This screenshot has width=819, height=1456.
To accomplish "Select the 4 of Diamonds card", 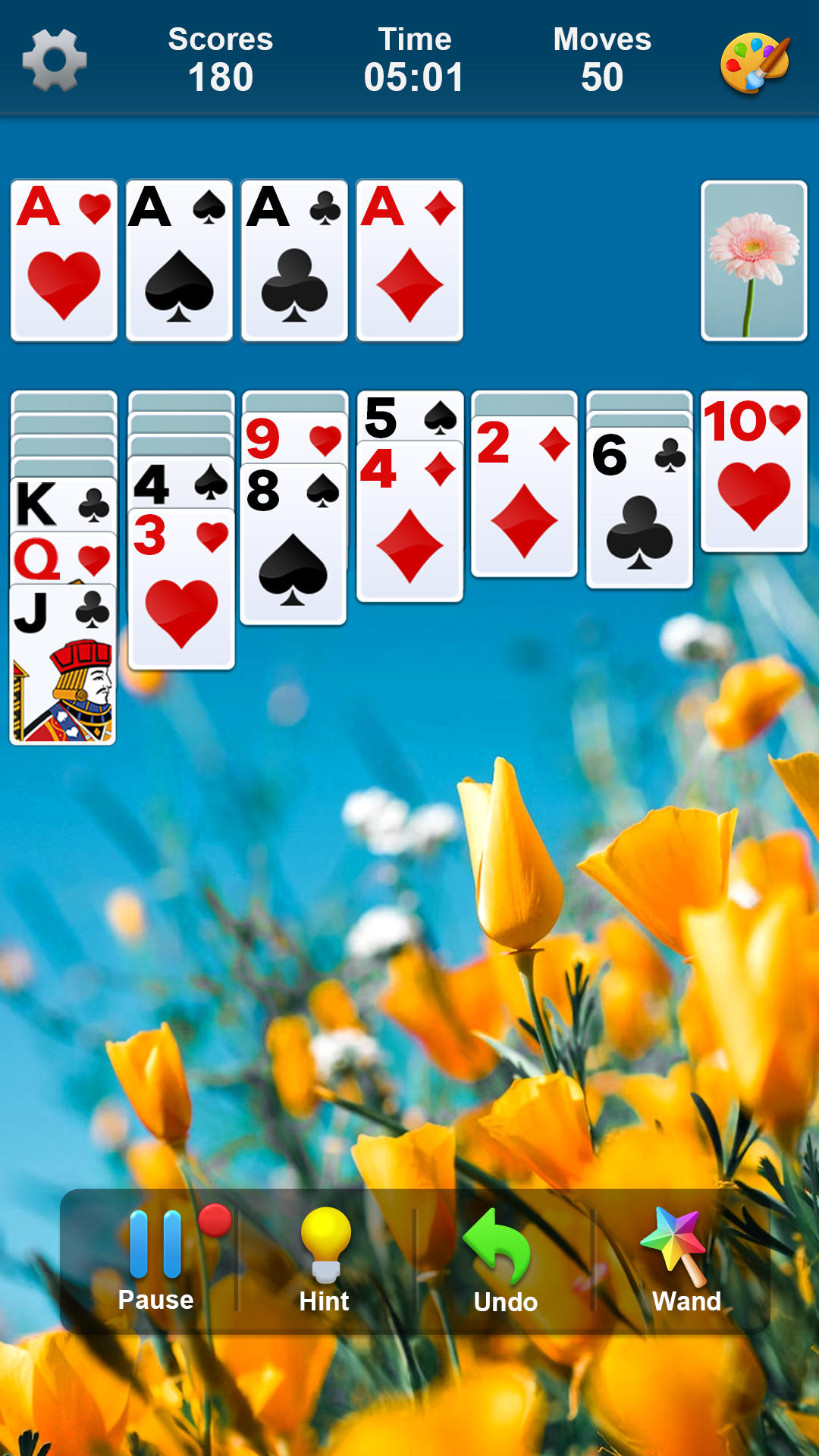I will click(409, 523).
